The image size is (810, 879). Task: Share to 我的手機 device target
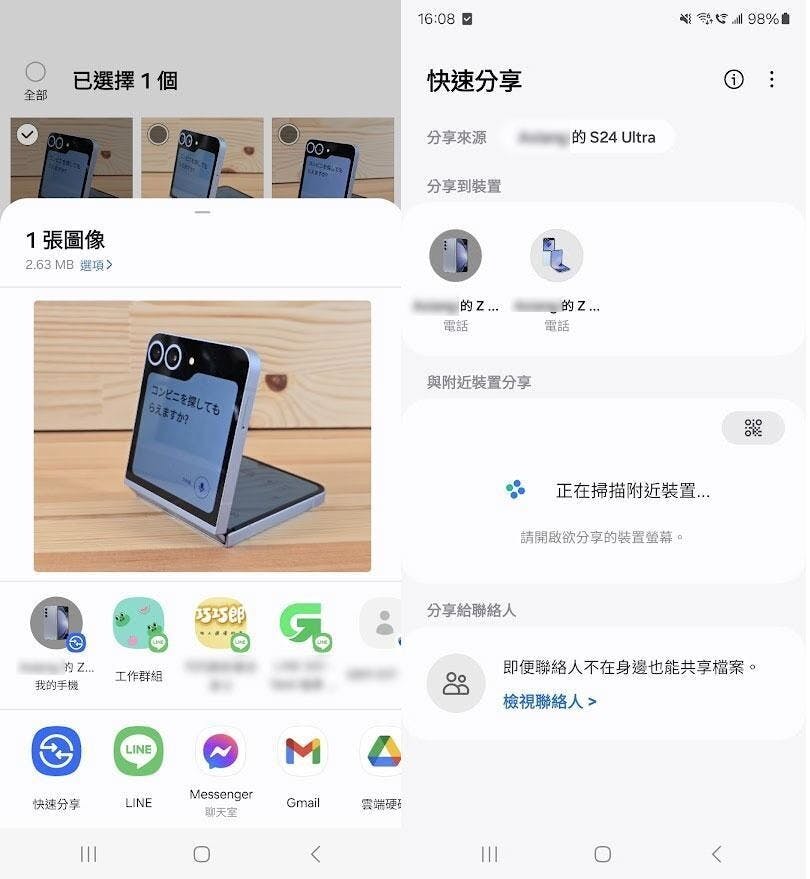click(56, 625)
